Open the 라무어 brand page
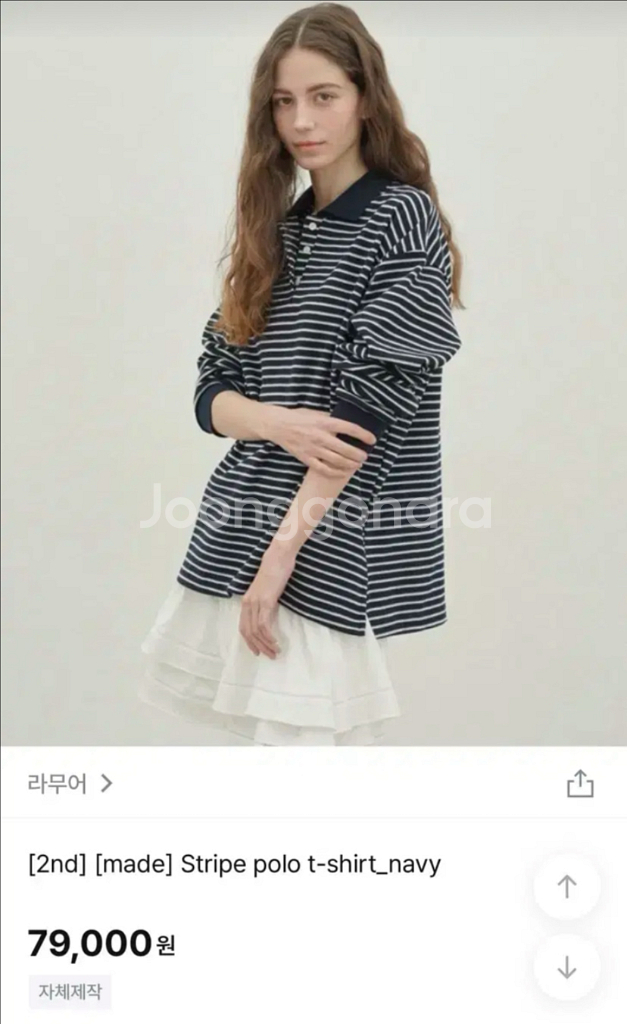This screenshot has width=627, height=1024. [x=69, y=783]
